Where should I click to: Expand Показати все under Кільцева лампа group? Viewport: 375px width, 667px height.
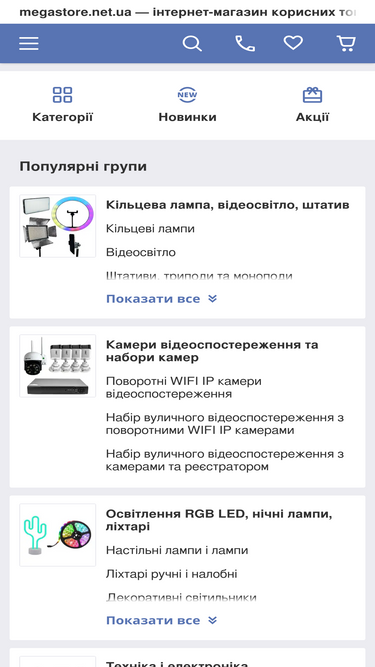[x=162, y=299]
